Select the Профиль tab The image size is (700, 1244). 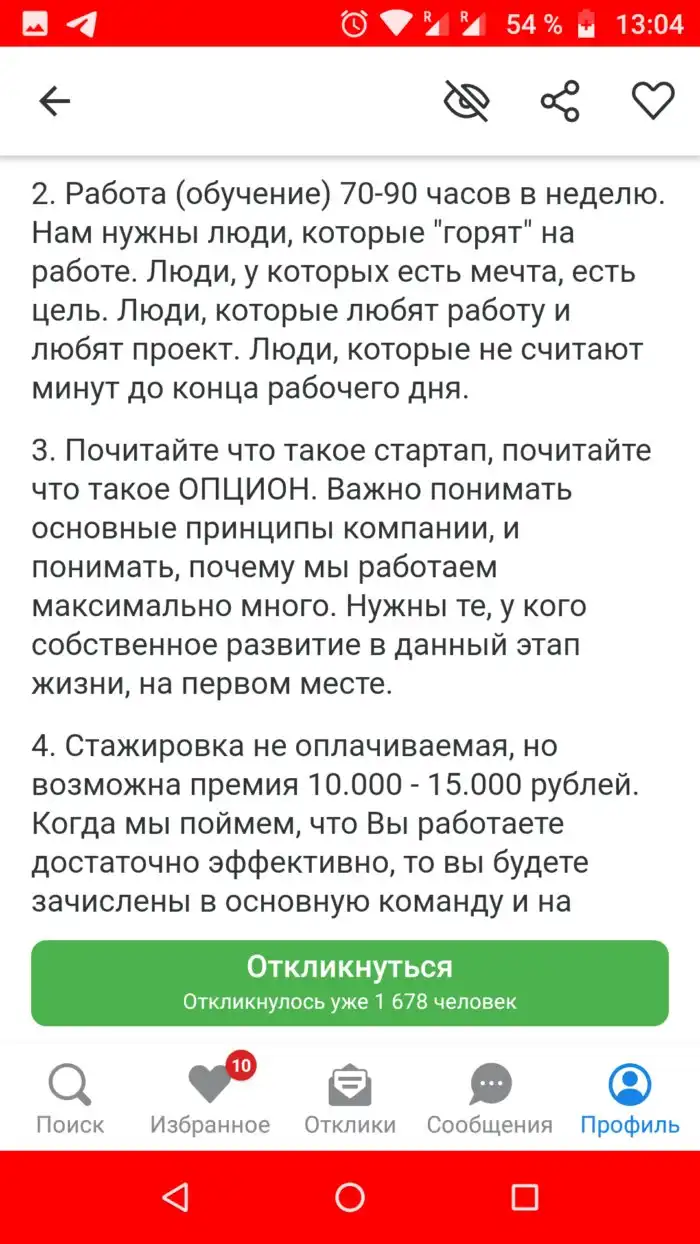tap(630, 1098)
